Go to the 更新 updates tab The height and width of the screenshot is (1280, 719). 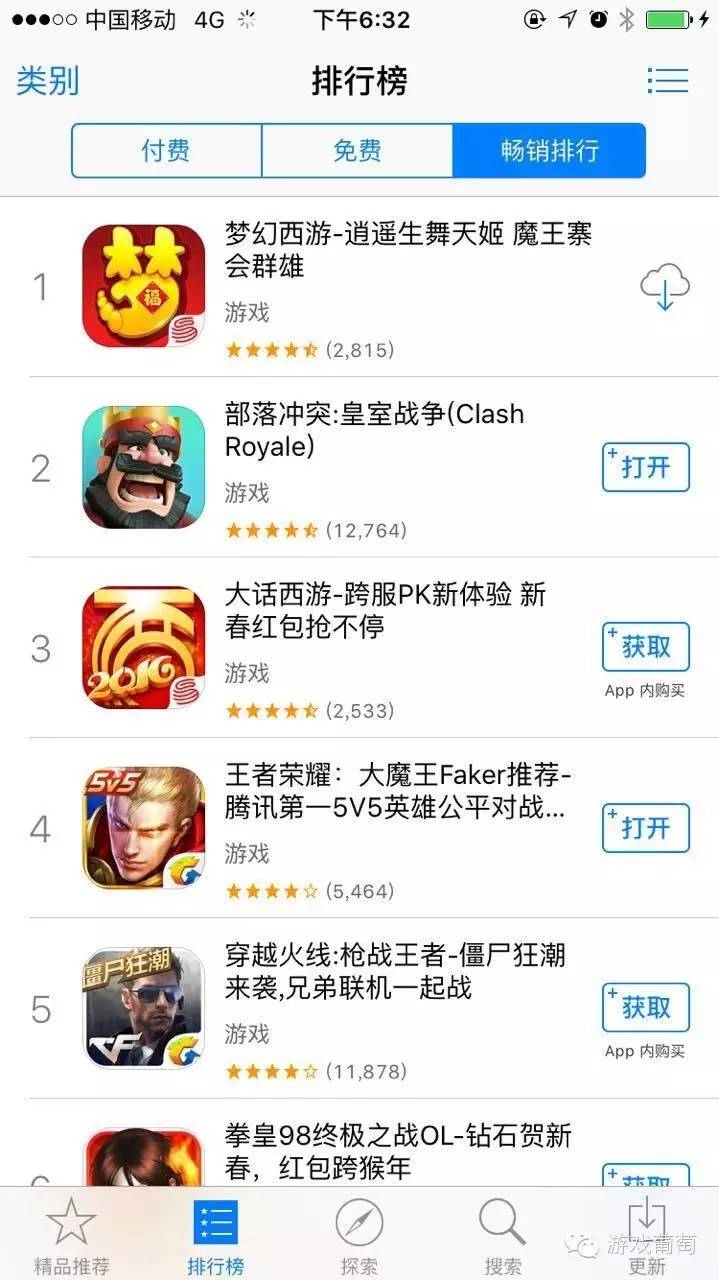[x=646, y=1236]
